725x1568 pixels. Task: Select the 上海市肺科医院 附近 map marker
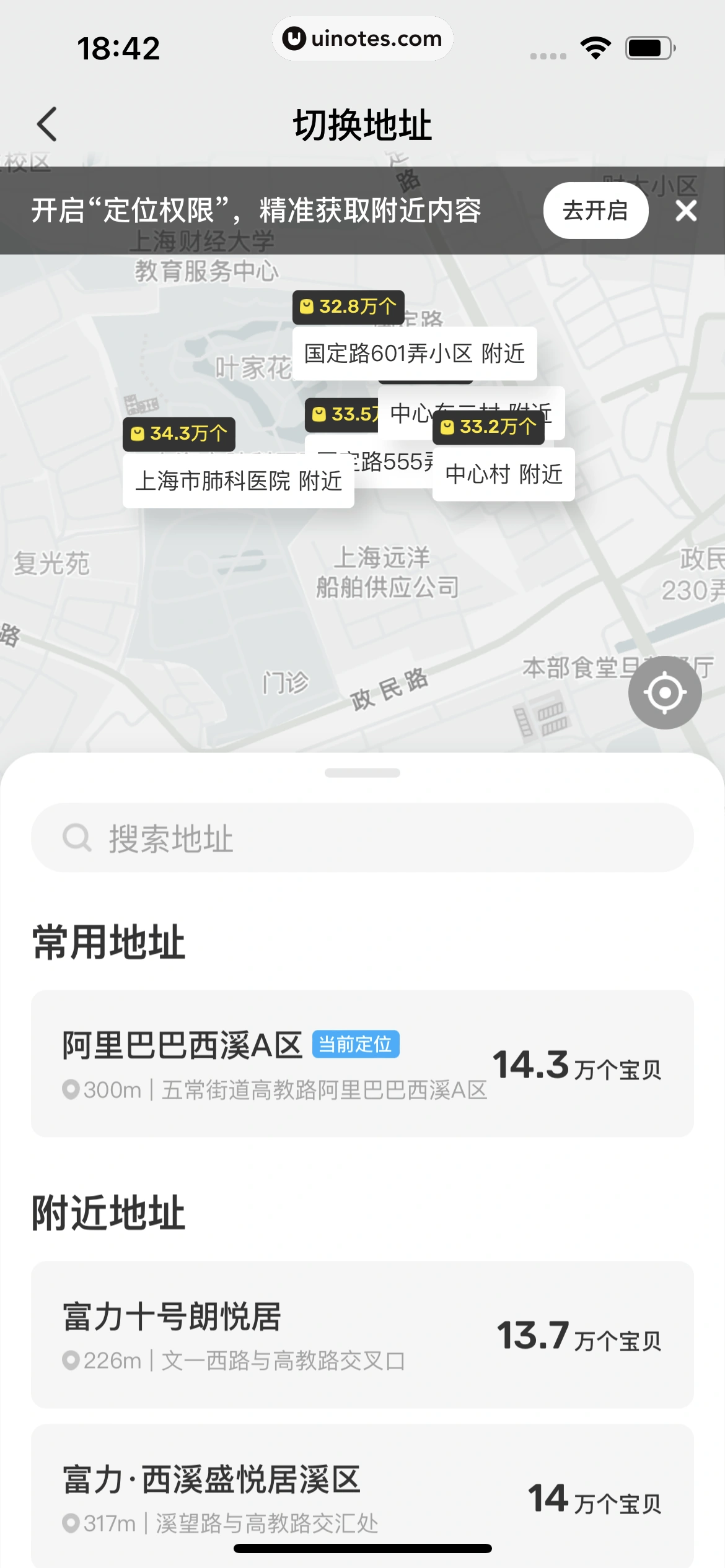click(x=239, y=481)
